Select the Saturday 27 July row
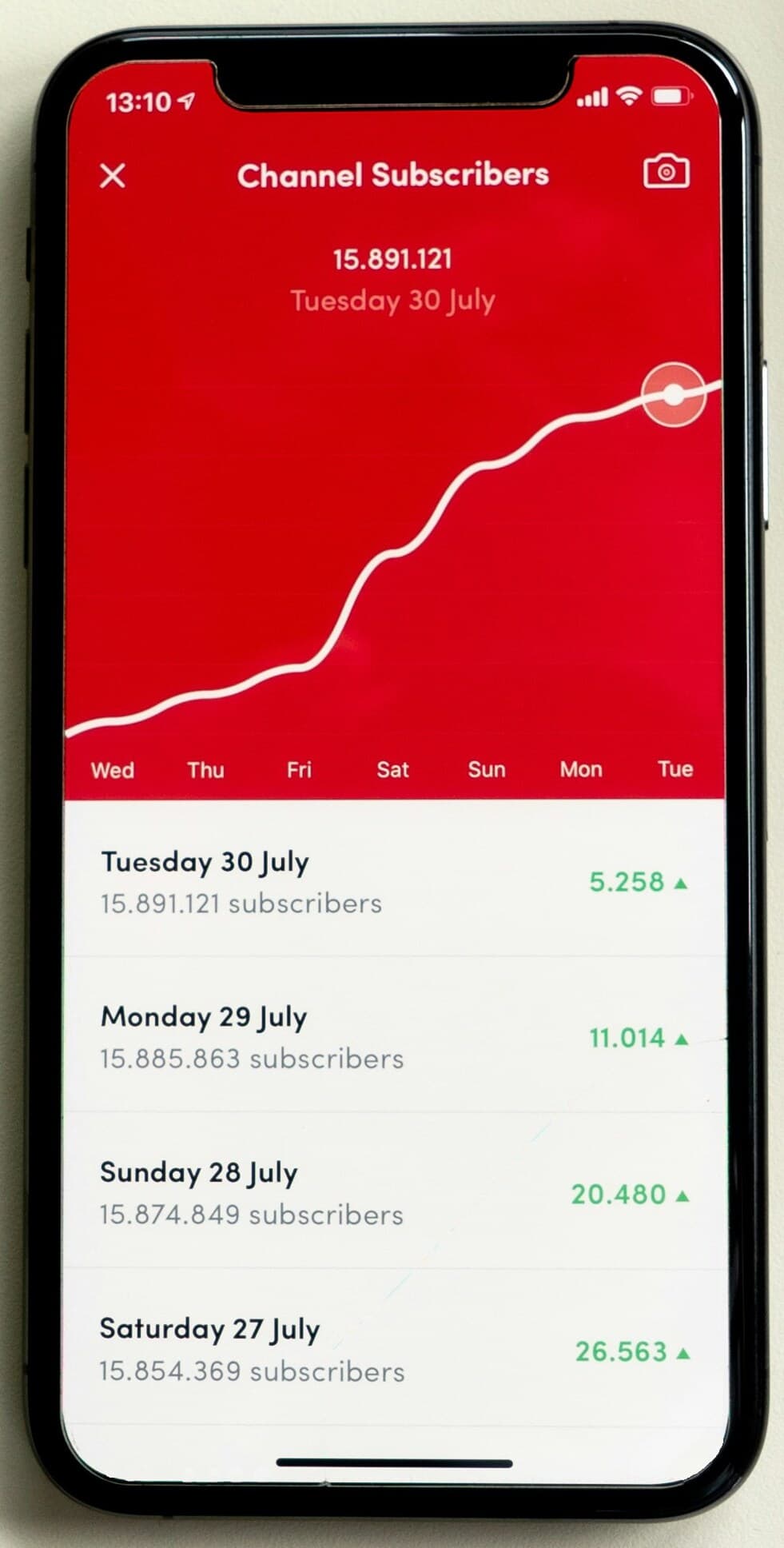 point(393,1348)
